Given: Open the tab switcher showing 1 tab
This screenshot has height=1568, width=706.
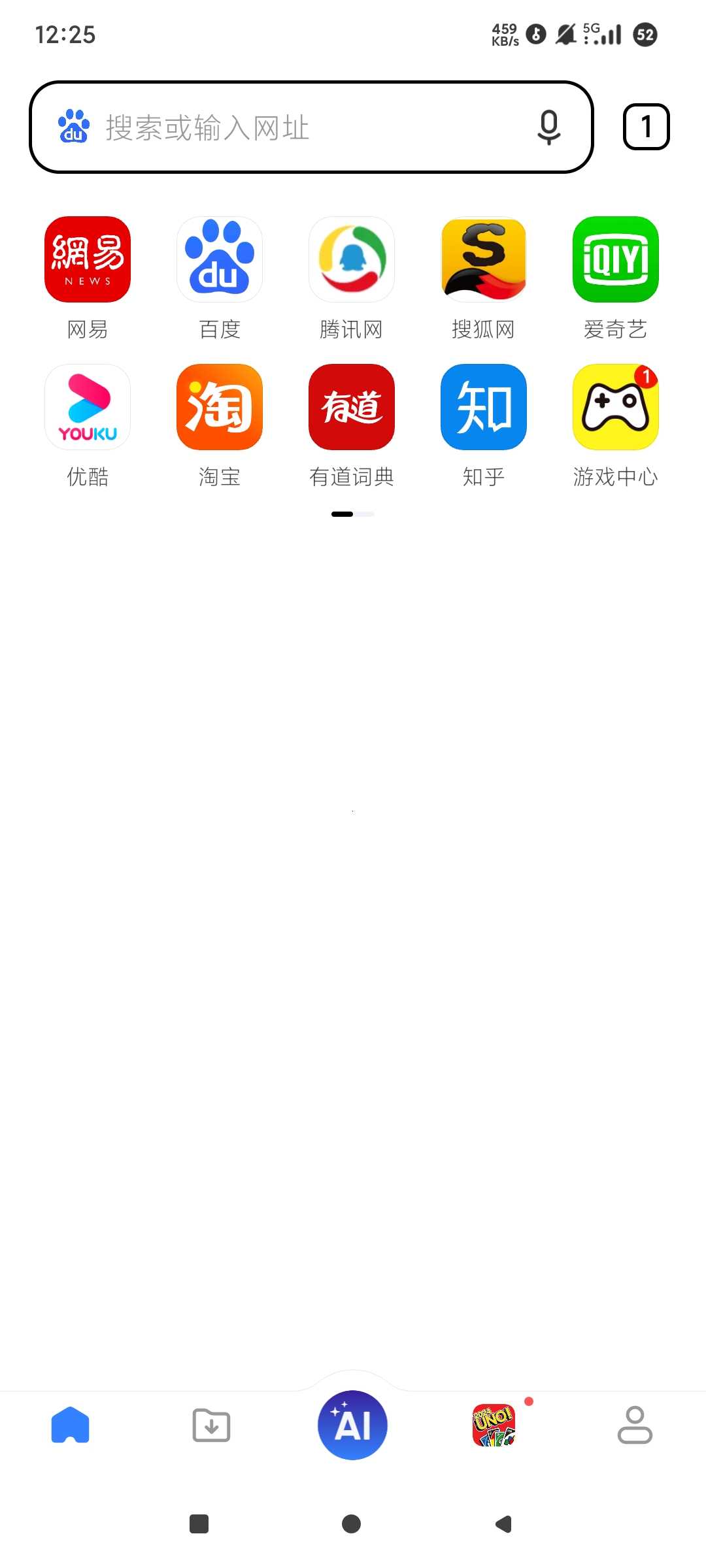Looking at the screenshot, I should [x=646, y=127].
